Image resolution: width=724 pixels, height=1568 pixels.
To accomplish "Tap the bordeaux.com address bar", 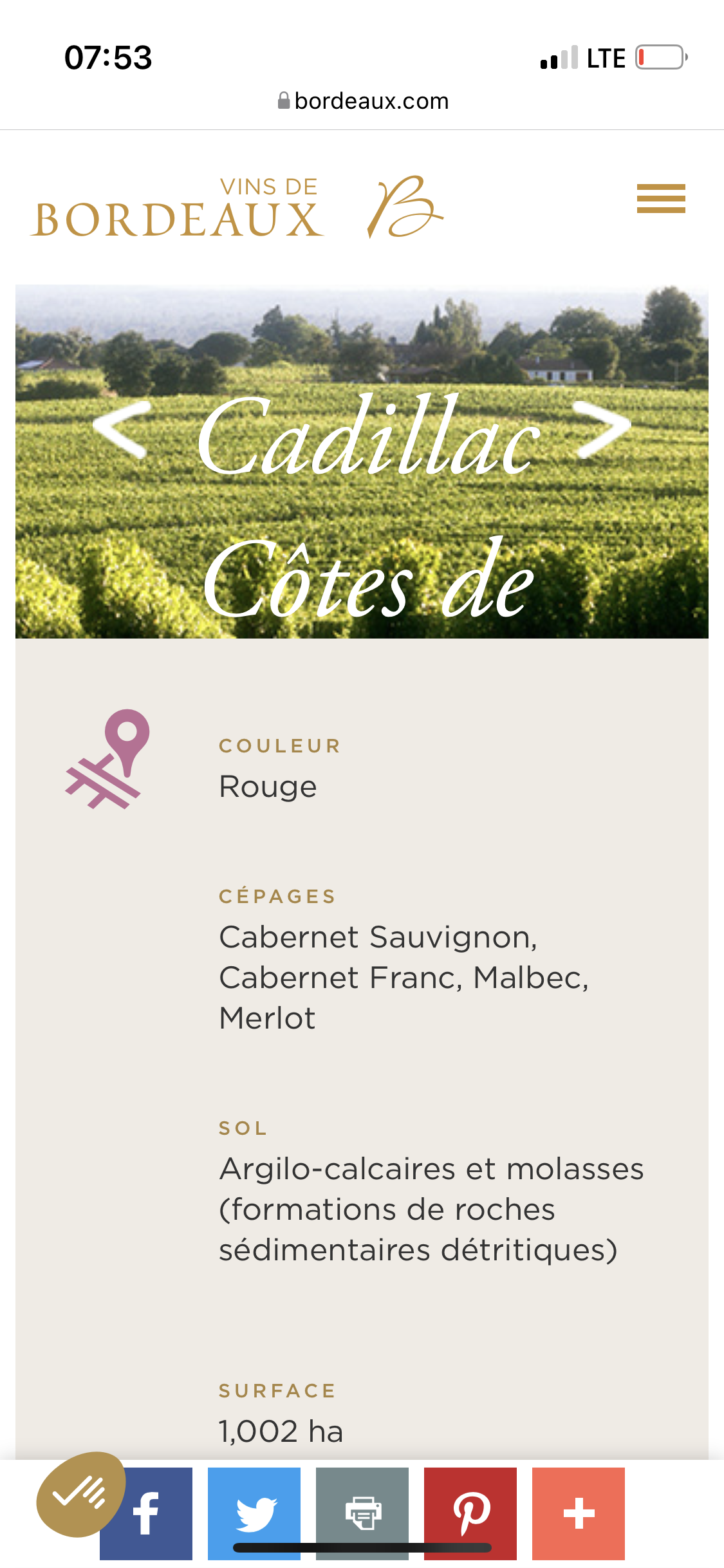I will point(363,101).
